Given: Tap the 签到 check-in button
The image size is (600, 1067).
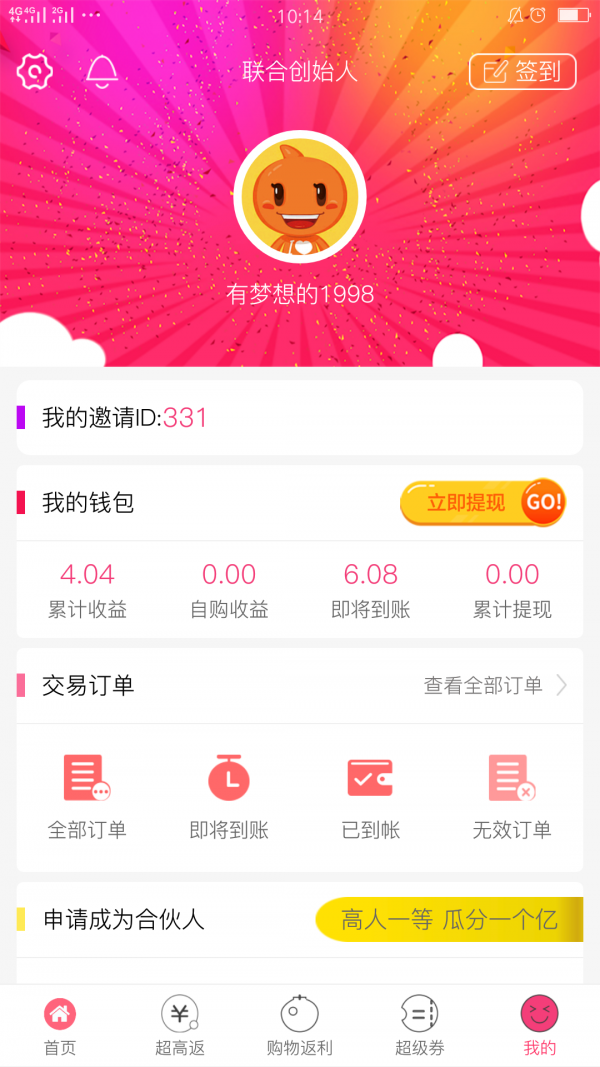Looking at the screenshot, I should click(522, 72).
